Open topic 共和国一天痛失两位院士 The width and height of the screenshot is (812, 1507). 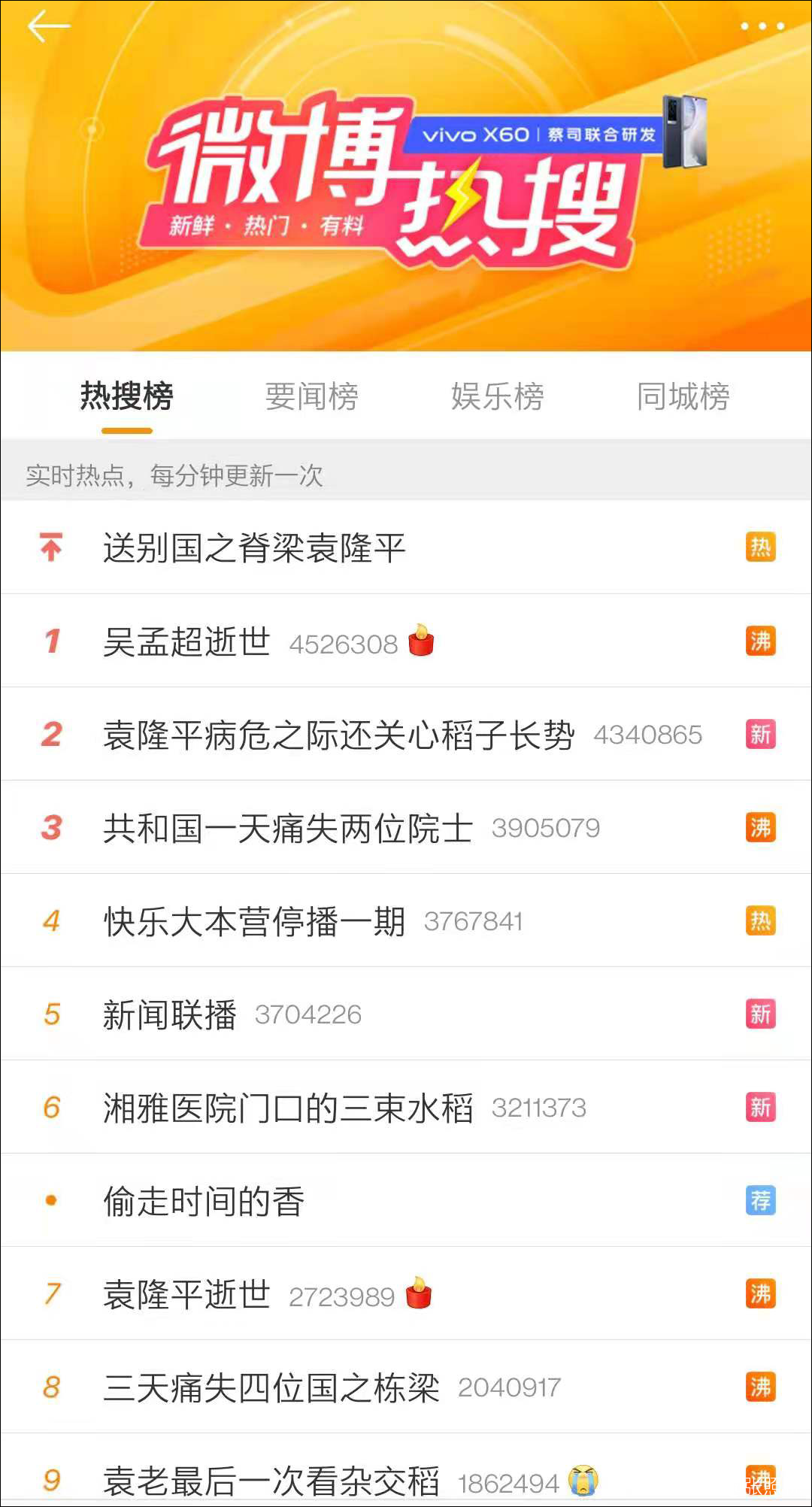click(288, 828)
